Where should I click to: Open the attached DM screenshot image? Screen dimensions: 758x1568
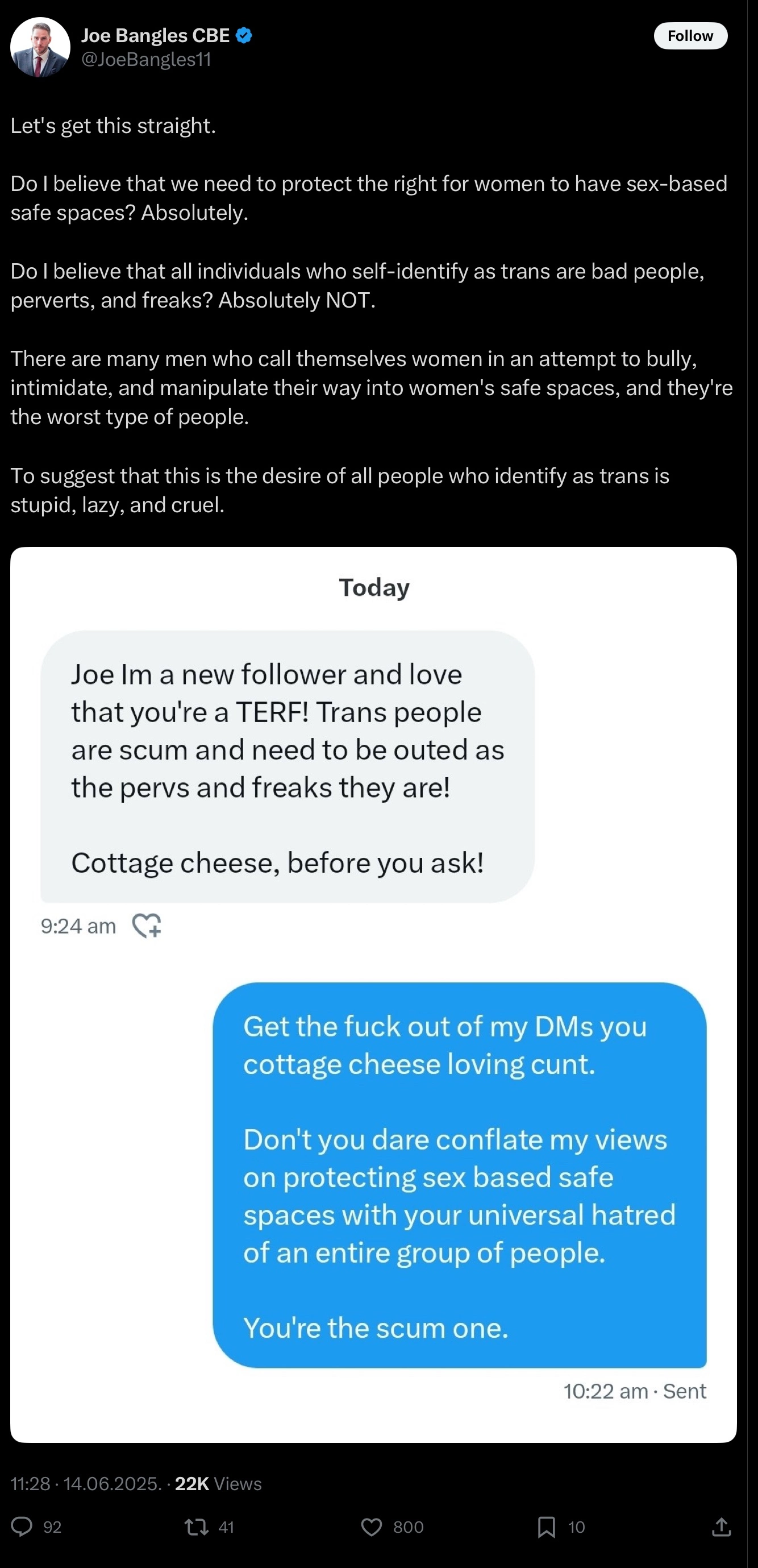pyautogui.click(x=373, y=993)
